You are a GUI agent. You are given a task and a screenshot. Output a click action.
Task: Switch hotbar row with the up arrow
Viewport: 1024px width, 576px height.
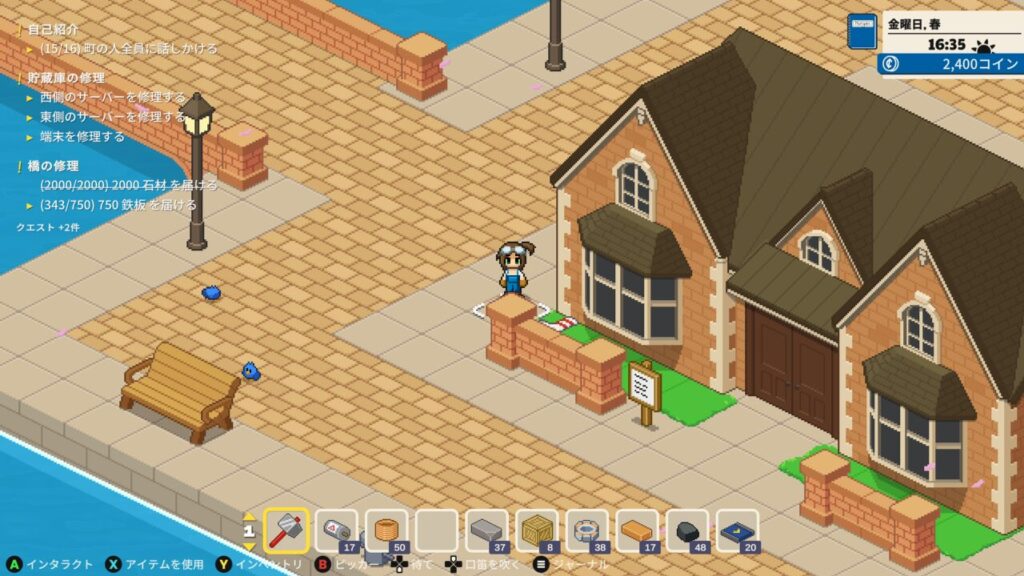[x=249, y=516]
